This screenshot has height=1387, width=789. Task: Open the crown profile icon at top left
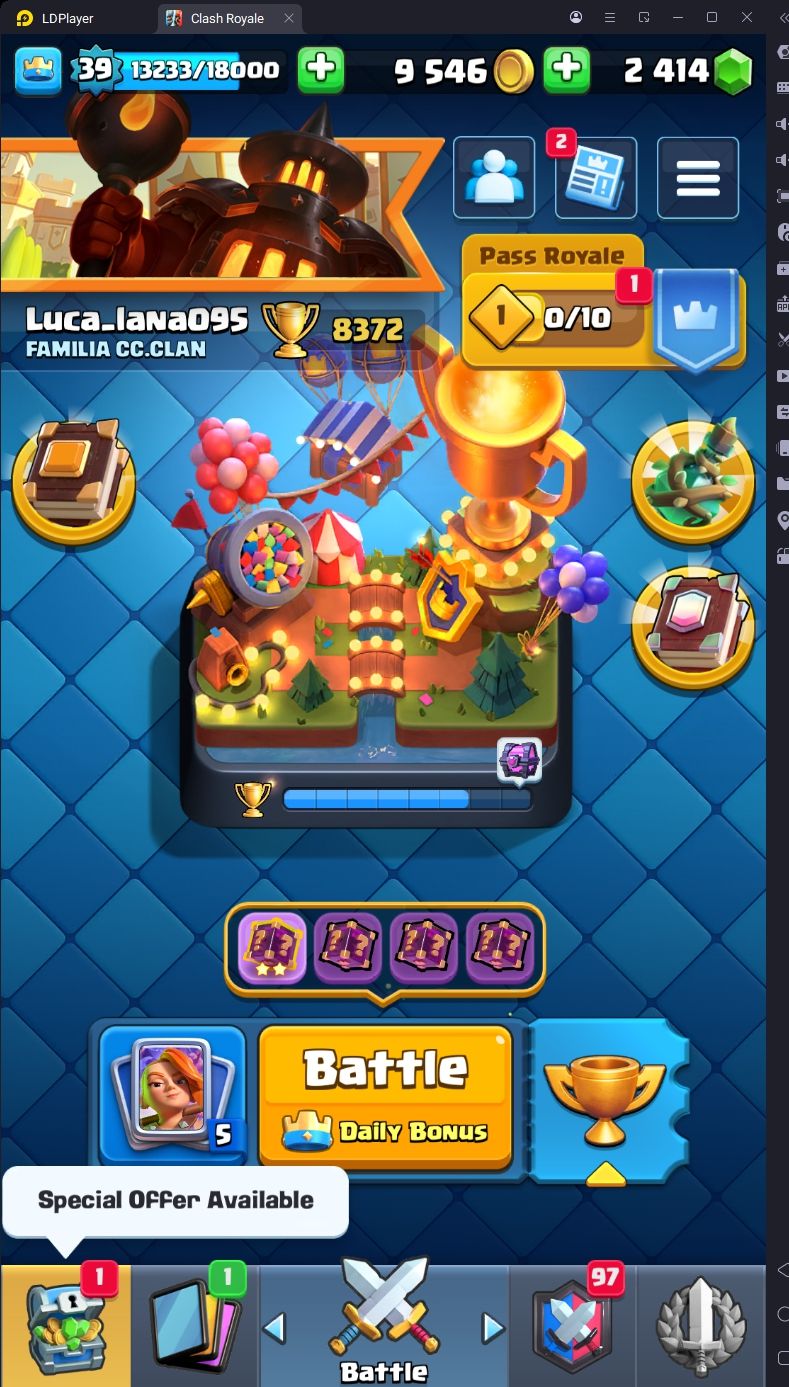point(37,70)
